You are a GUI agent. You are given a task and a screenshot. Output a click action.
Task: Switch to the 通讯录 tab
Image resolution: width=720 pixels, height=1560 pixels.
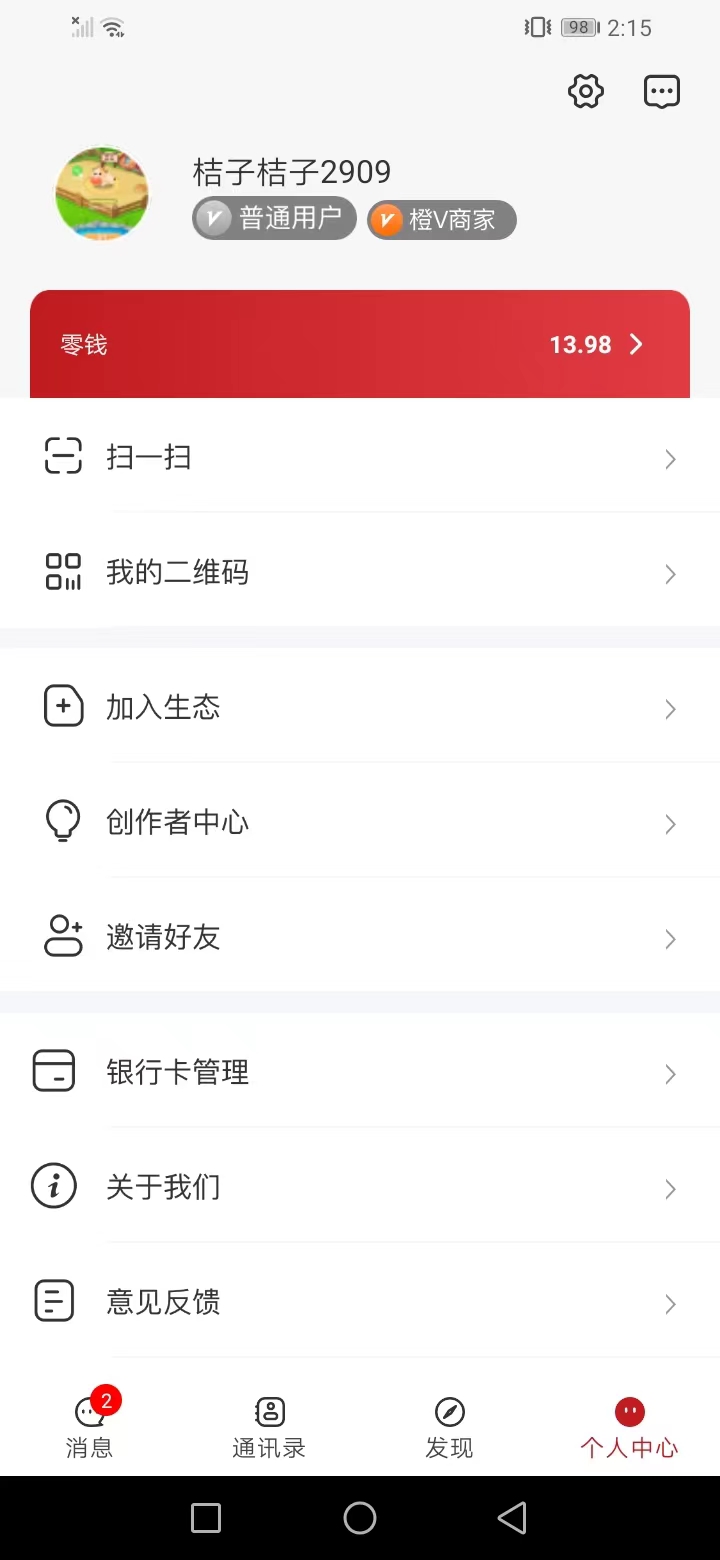click(269, 1428)
